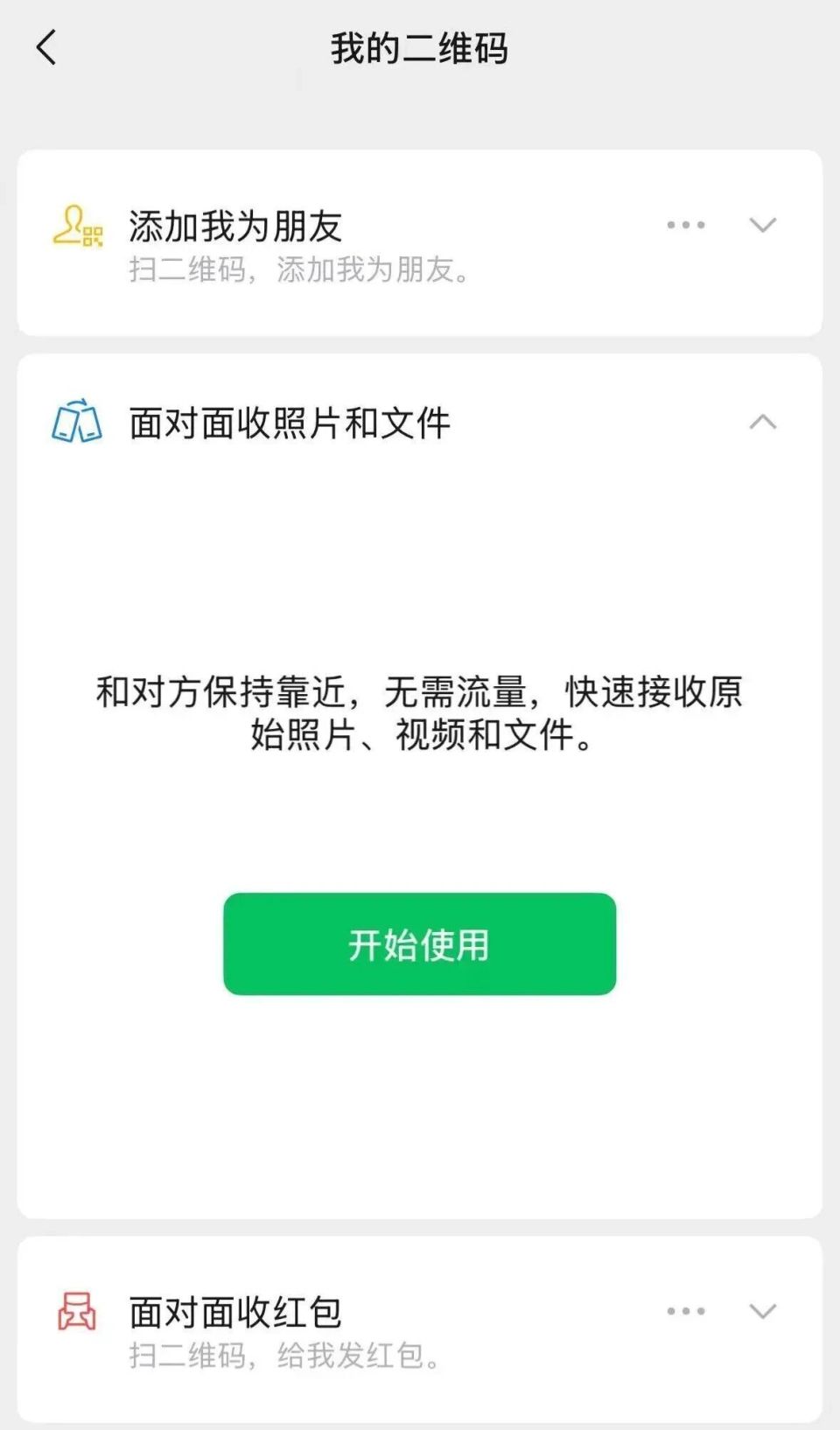The image size is (840, 1430).
Task: Click the 无需流量 description text
Action: click(x=472, y=694)
